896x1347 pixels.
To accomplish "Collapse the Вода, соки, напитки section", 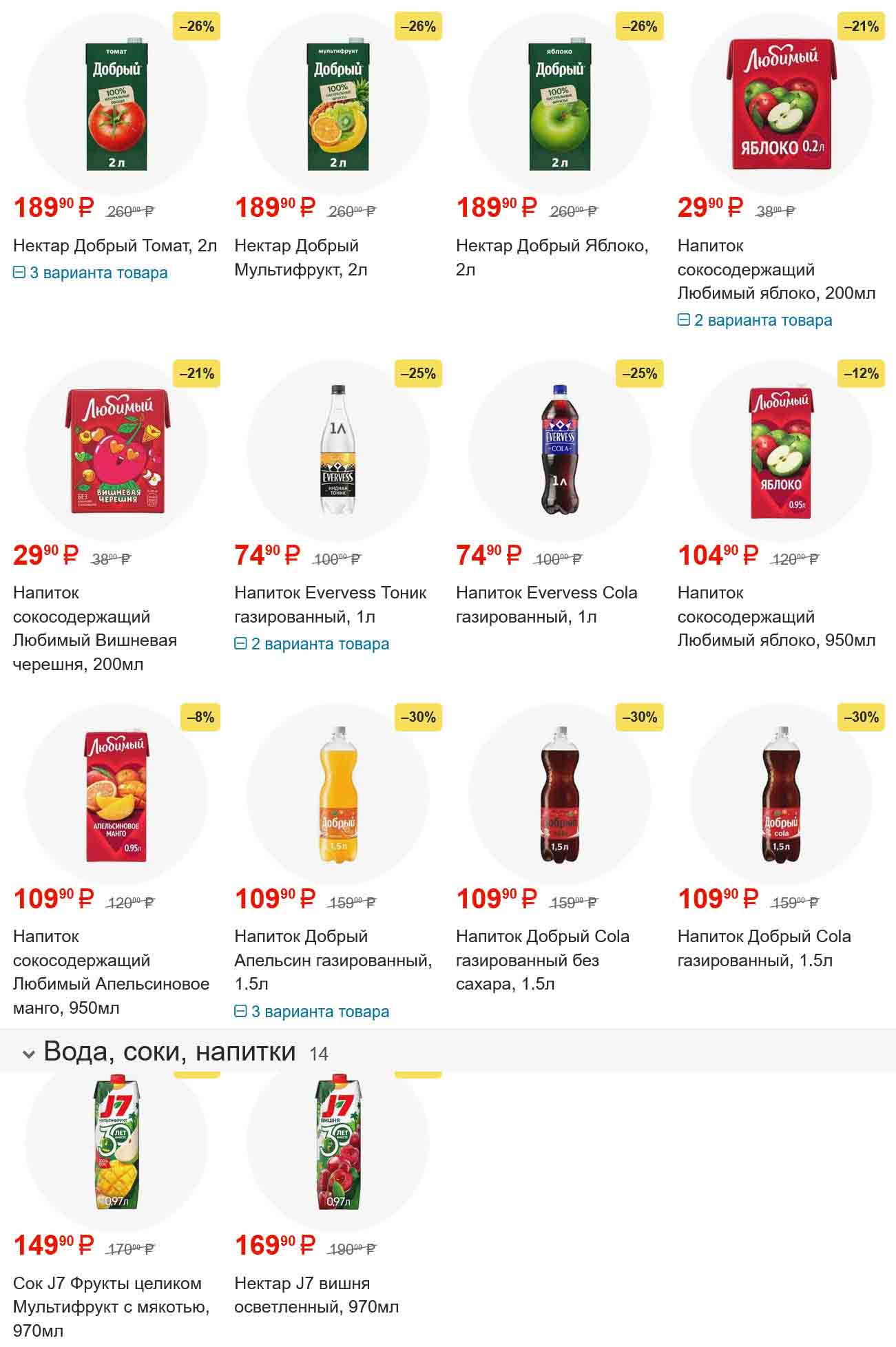I will click(29, 1054).
